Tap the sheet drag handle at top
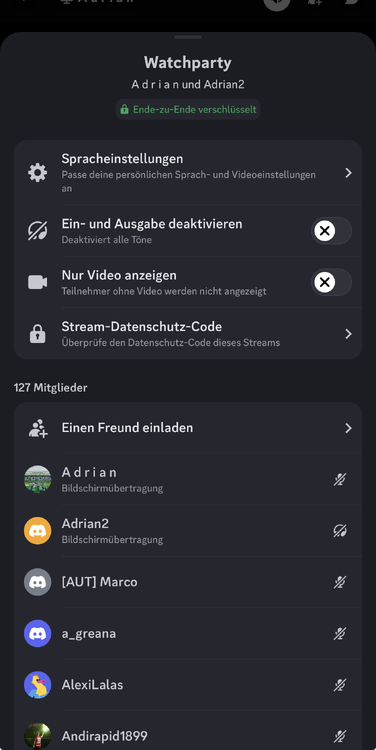 point(188,37)
